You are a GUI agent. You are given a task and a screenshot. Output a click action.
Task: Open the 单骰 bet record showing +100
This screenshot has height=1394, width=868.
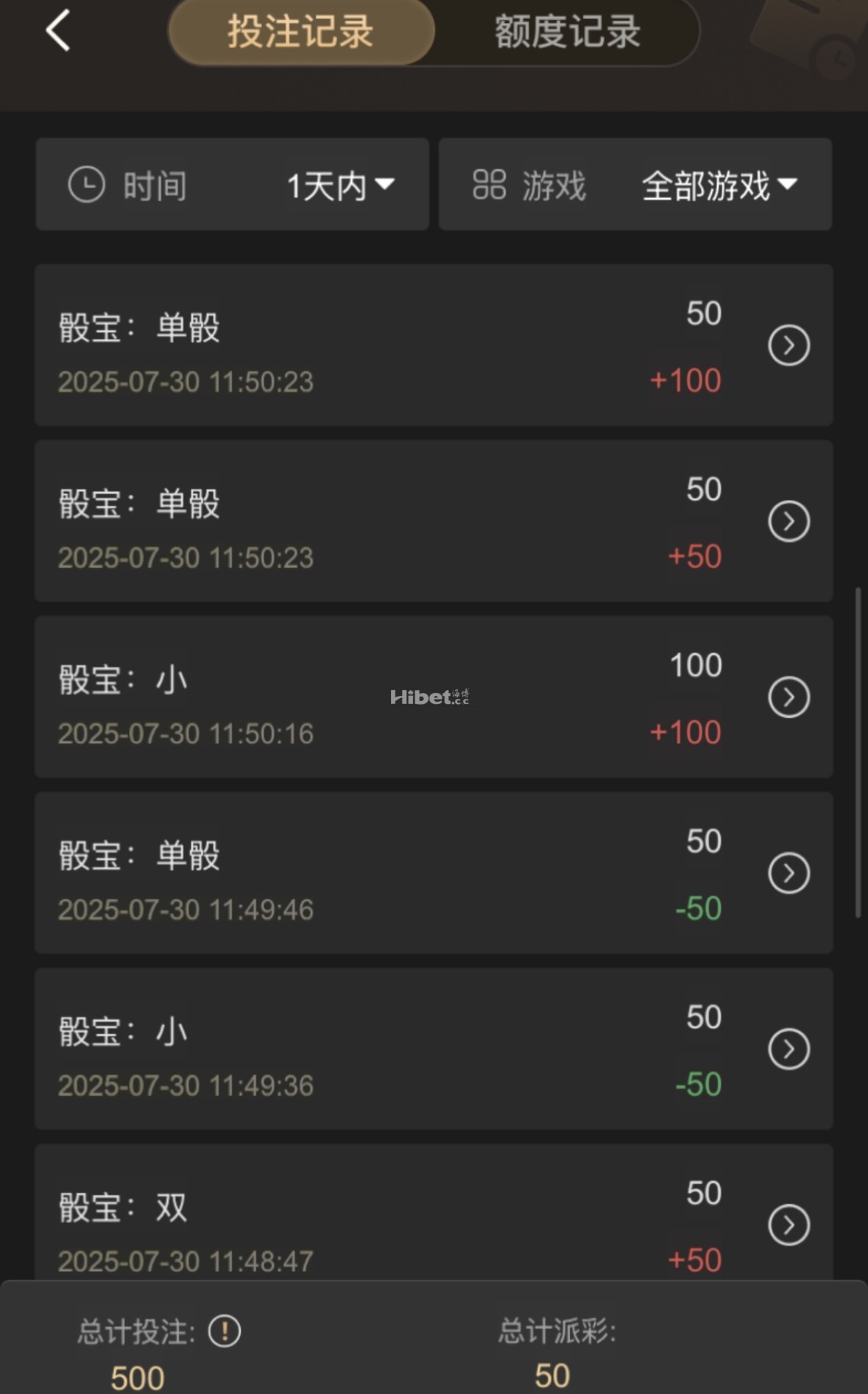tap(788, 345)
